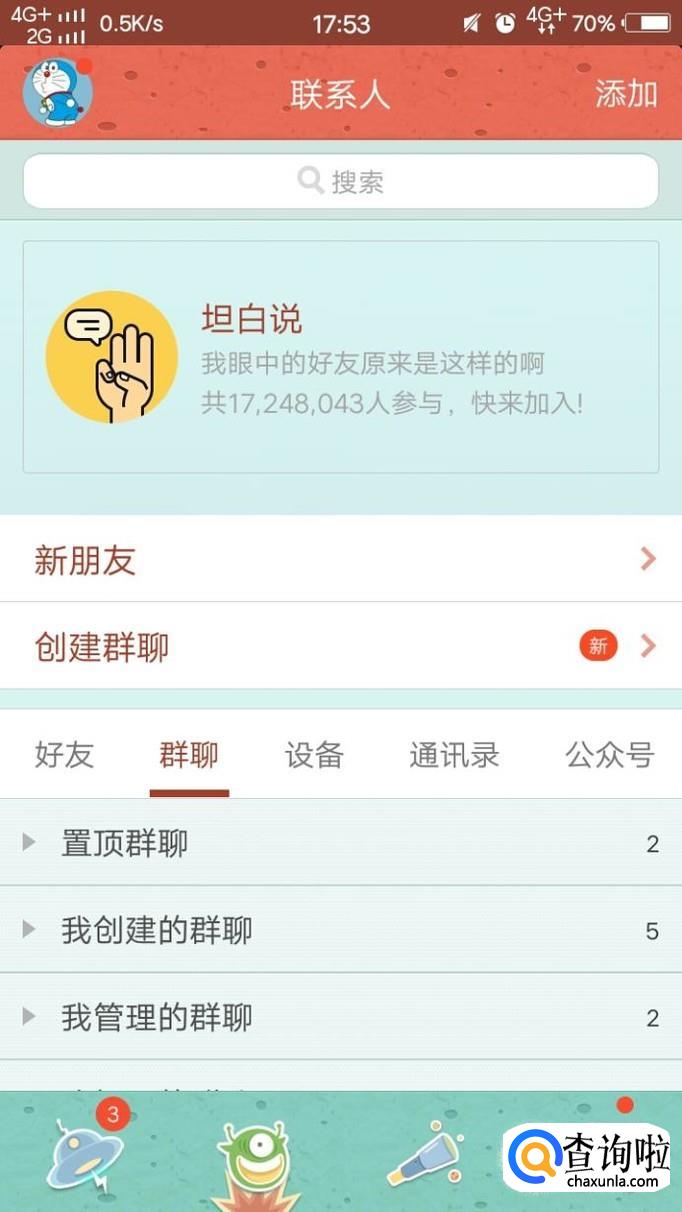The height and width of the screenshot is (1212, 682).
Task: Expand the 置顶群聊 group
Action: point(341,844)
